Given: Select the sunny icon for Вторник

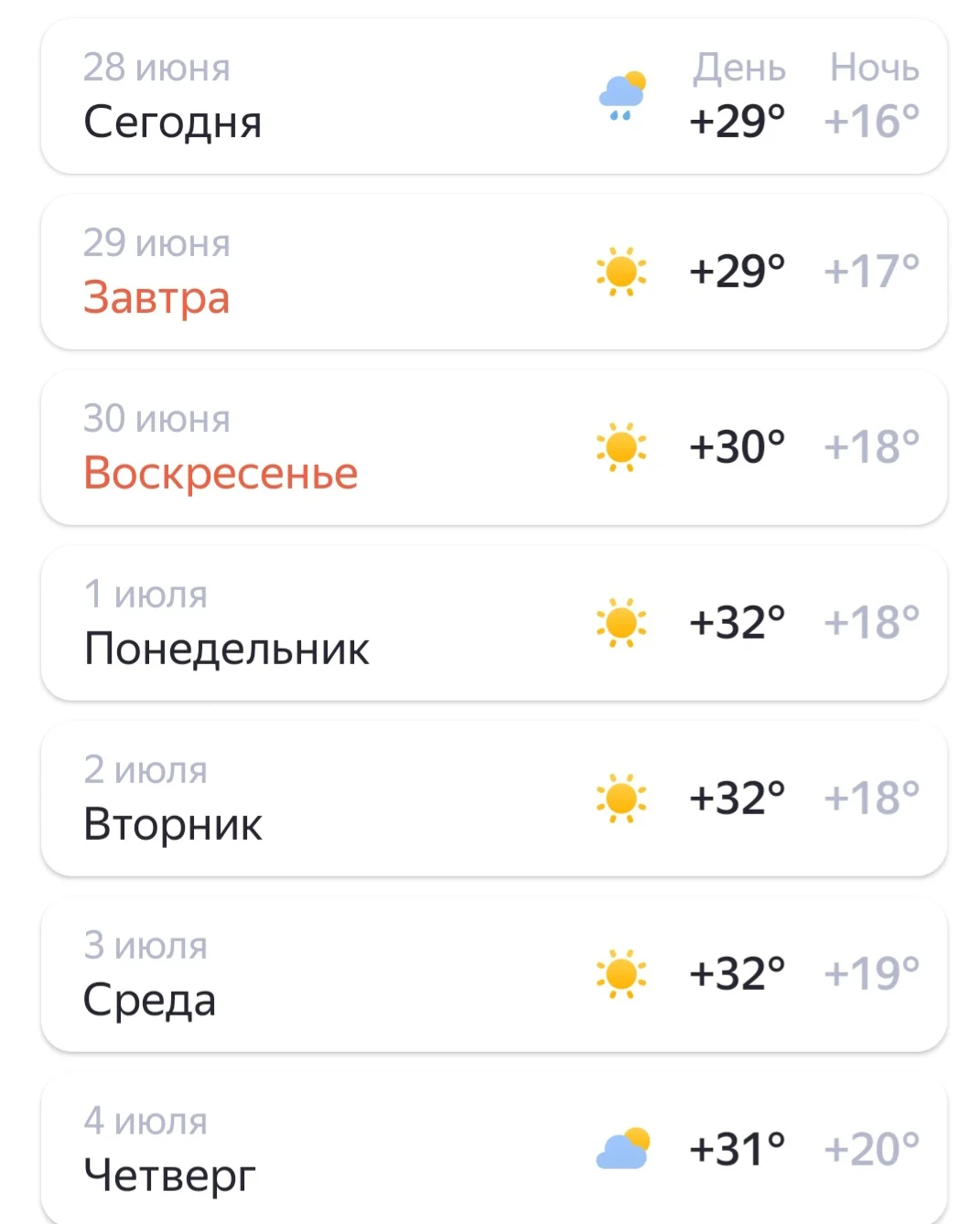Looking at the screenshot, I should point(622,800).
